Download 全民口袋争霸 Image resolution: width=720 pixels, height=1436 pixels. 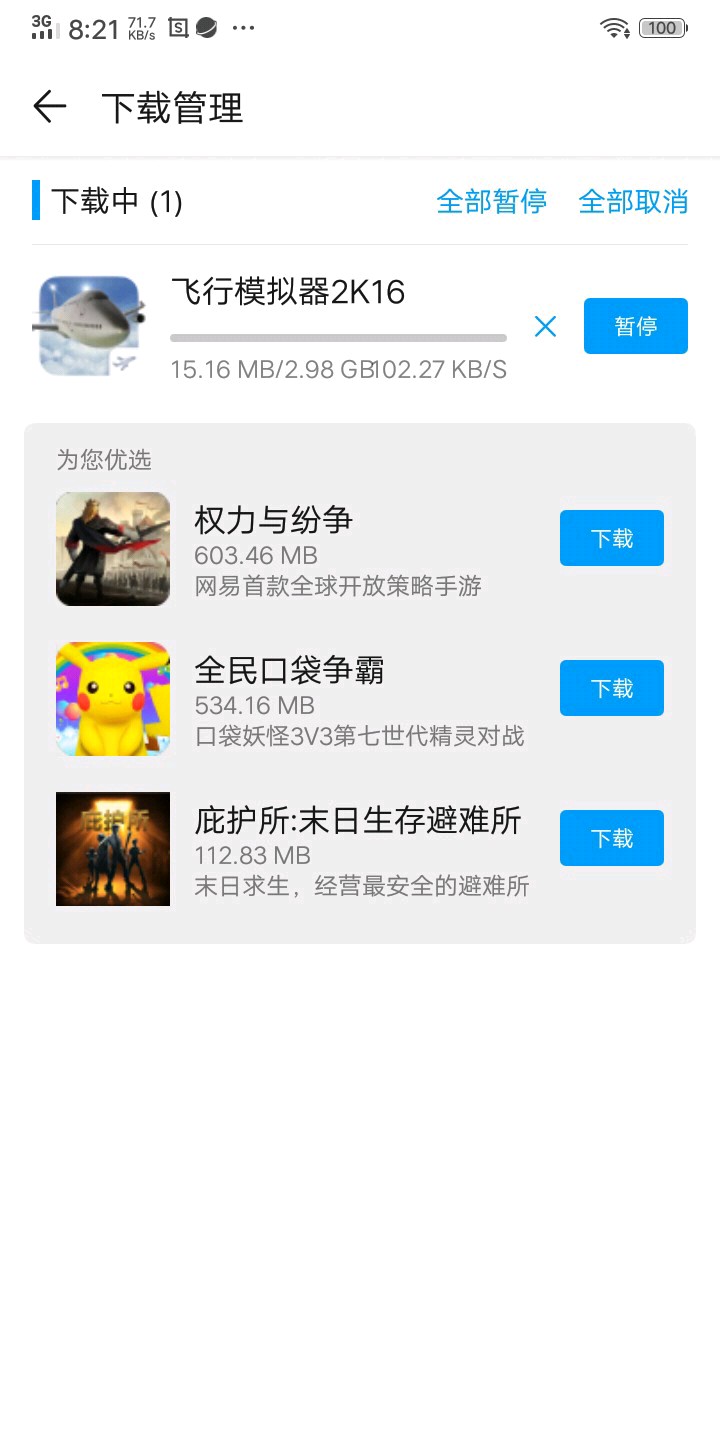(611, 688)
